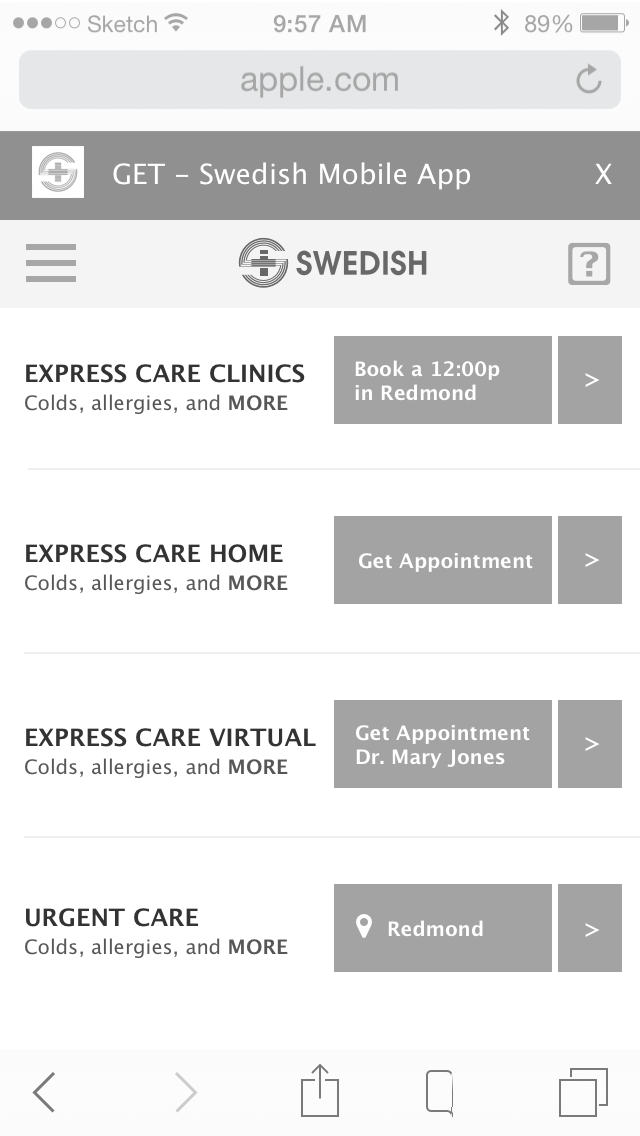This screenshot has width=640, height=1136.
Task: Open the hamburger menu
Action: pos(51,263)
